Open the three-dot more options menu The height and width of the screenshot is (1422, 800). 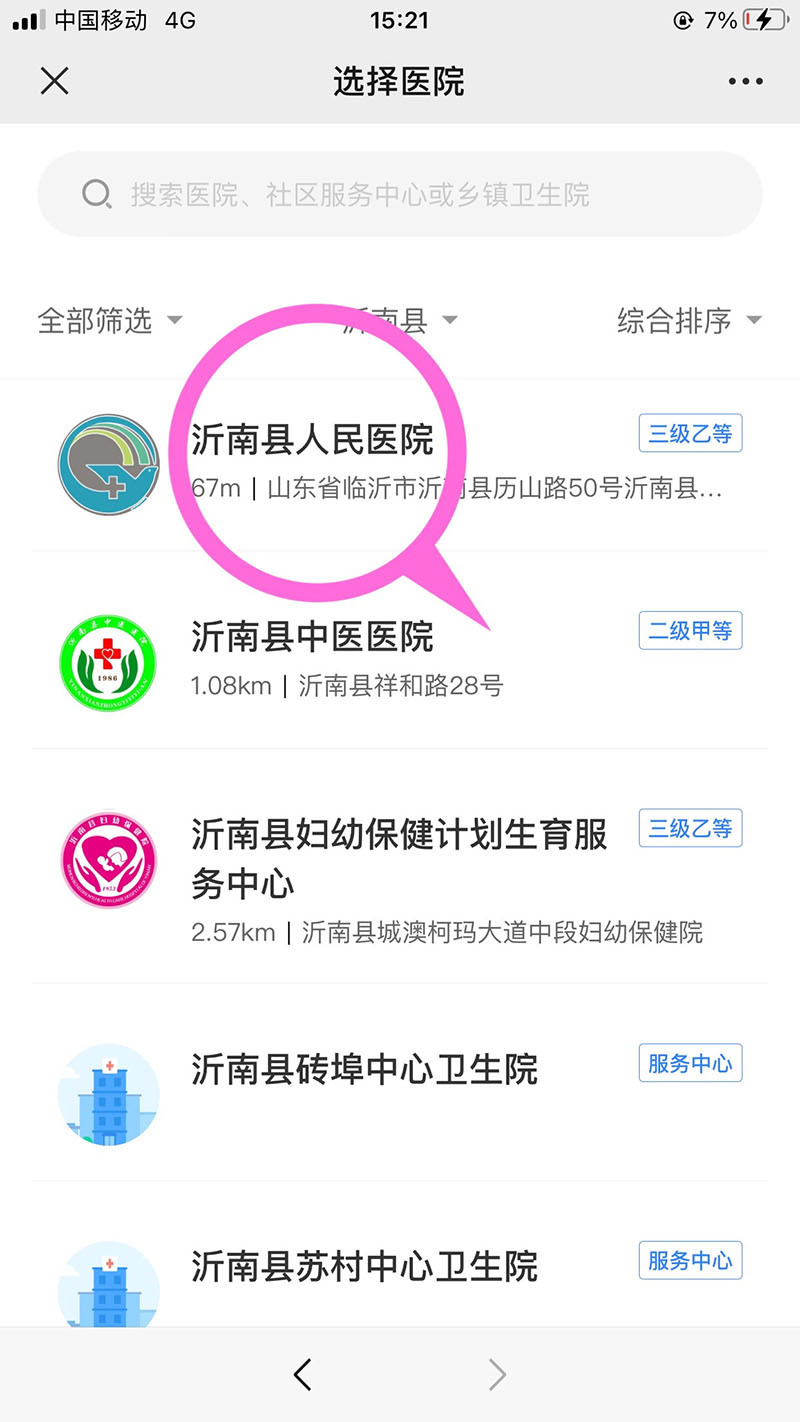(x=745, y=82)
